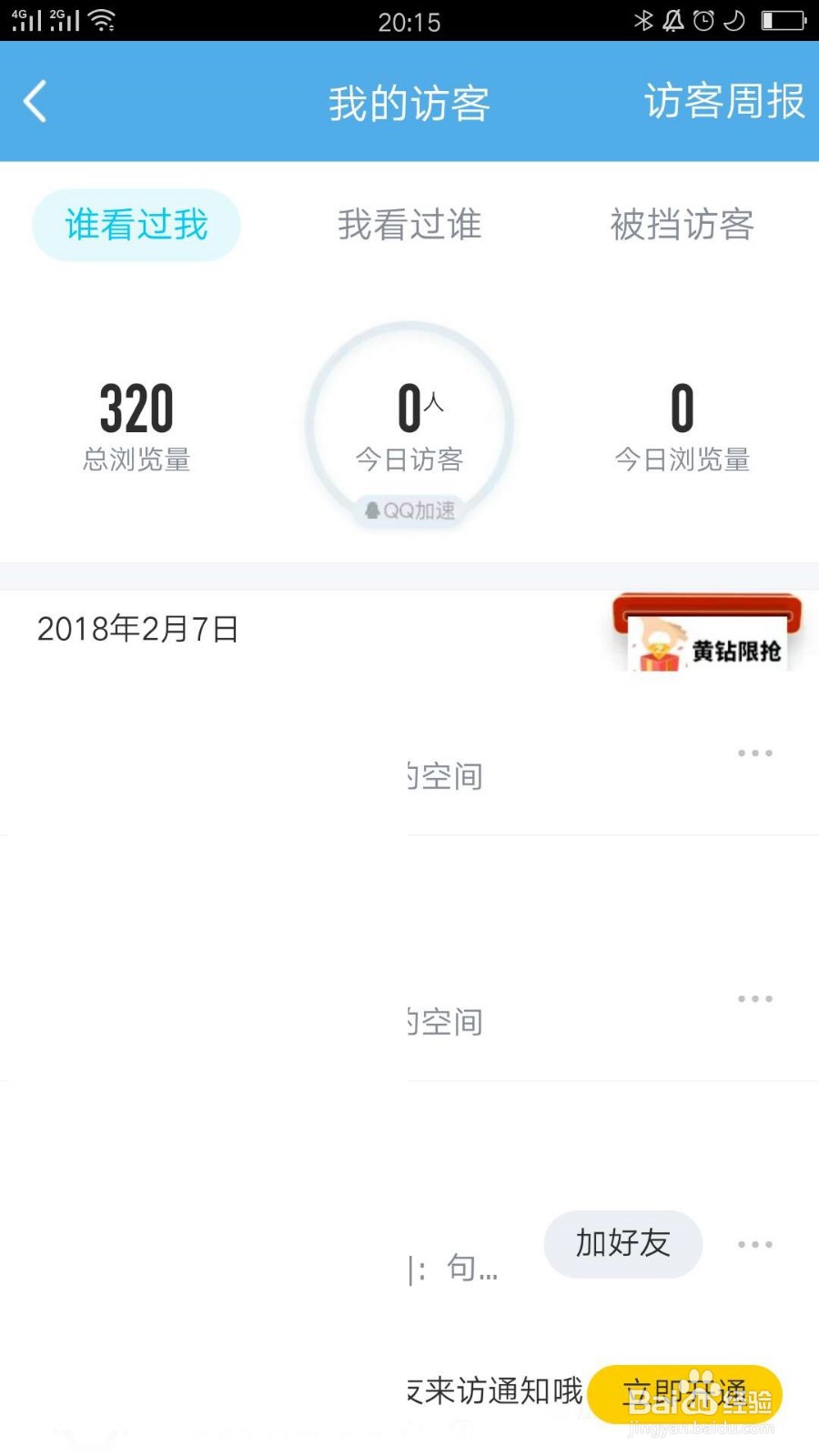819x1456 pixels.
Task: Open the 访客周报 weekly report
Action: 723,101
